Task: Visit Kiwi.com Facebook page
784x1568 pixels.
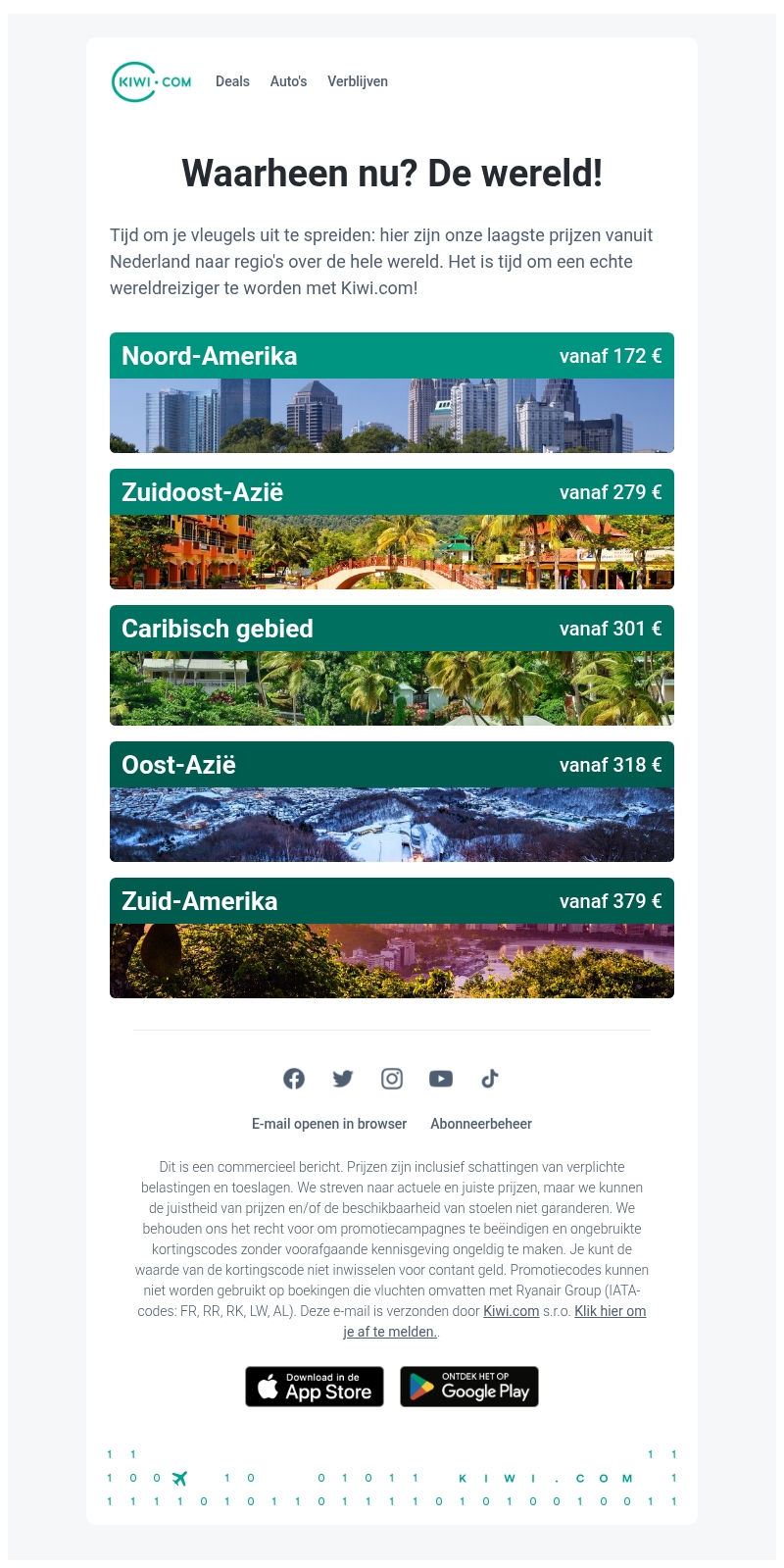Action: [x=294, y=1079]
